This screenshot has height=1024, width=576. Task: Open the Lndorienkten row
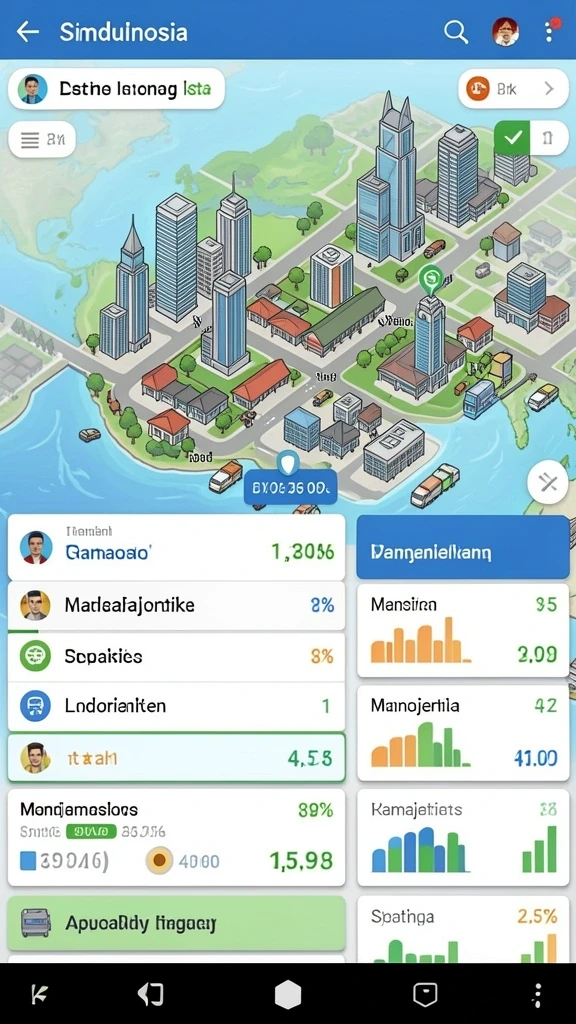(176, 706)
